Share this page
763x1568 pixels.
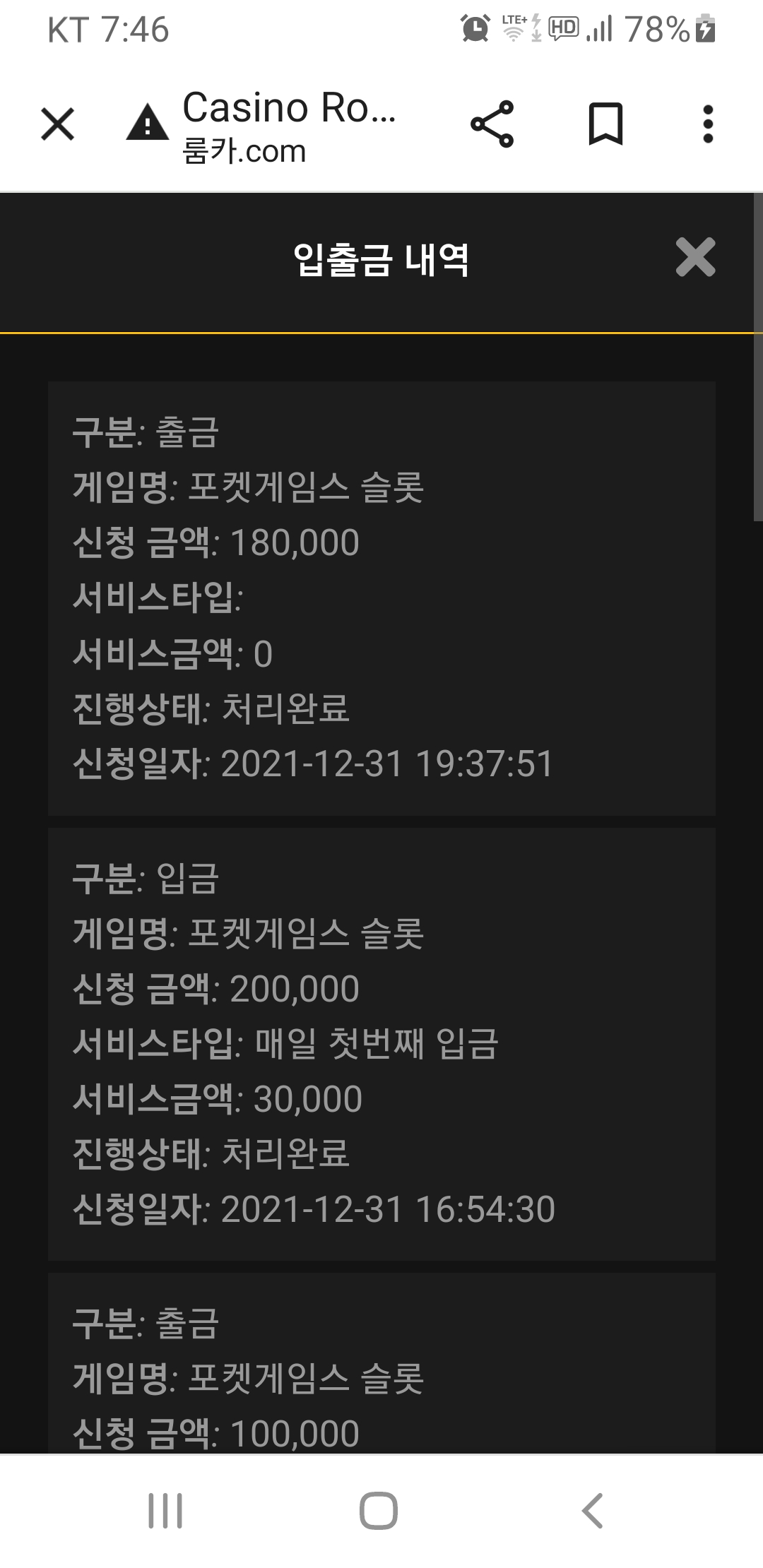pos(492,124)
